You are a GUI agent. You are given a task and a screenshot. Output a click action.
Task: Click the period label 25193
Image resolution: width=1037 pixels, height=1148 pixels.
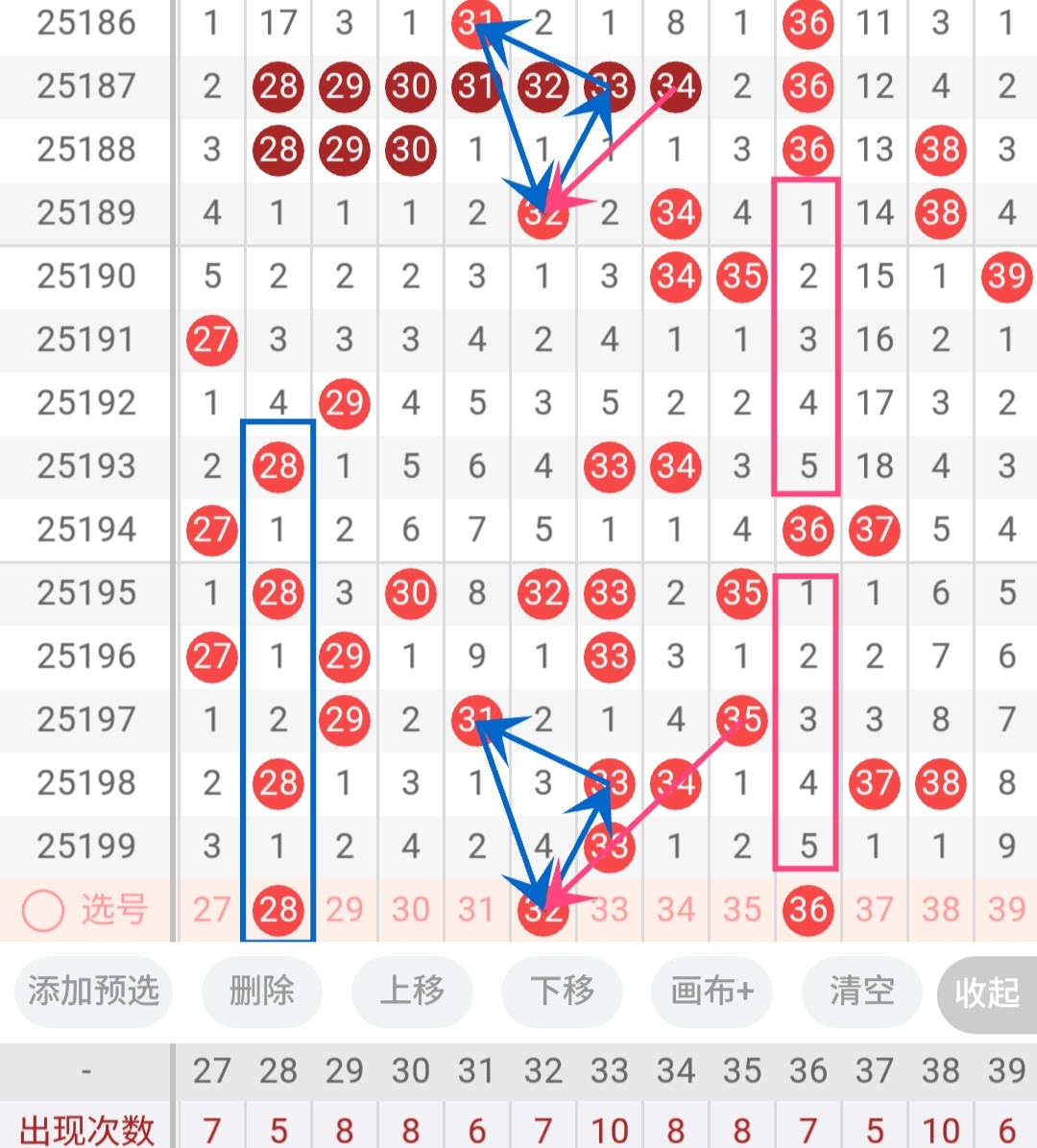tap(84, 466)
